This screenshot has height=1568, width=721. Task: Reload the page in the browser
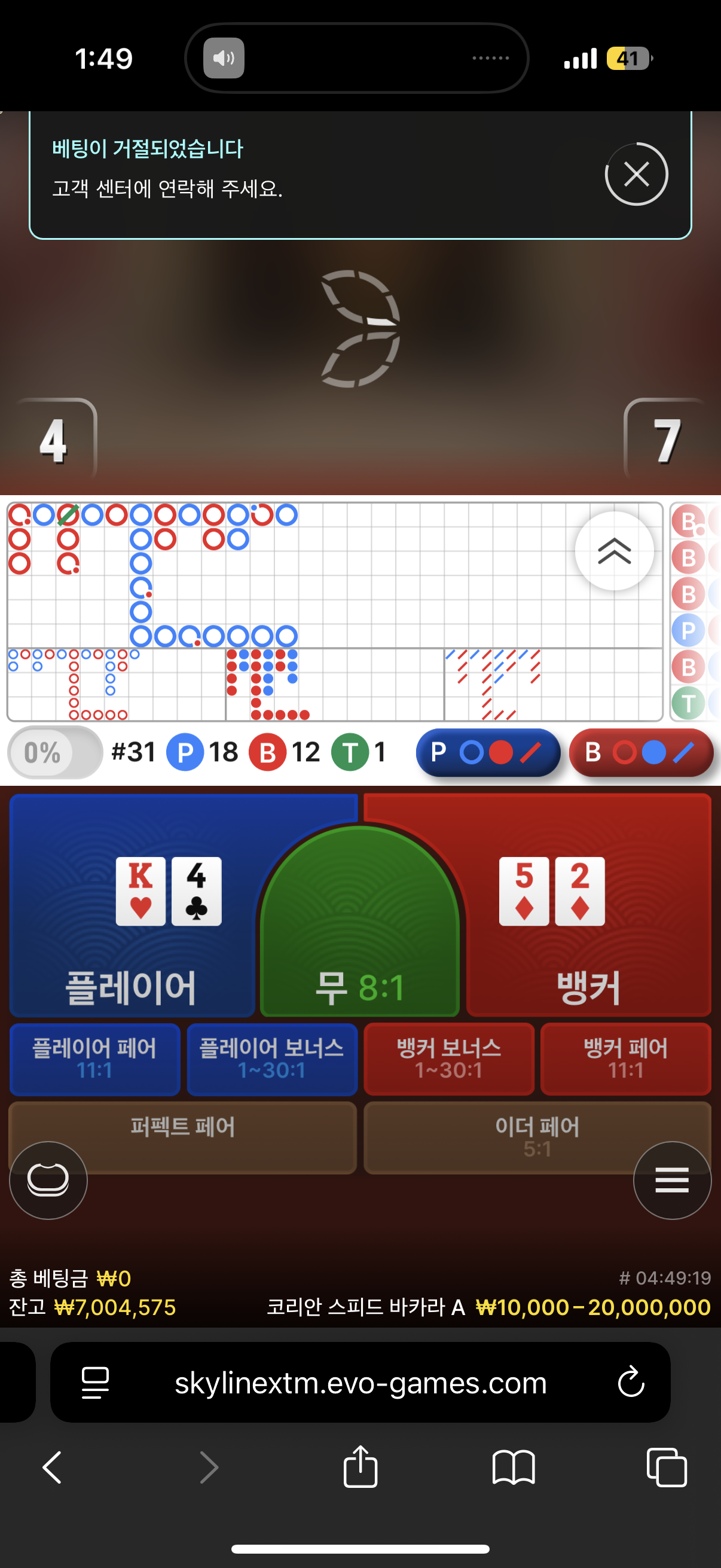coord(630,1383)
